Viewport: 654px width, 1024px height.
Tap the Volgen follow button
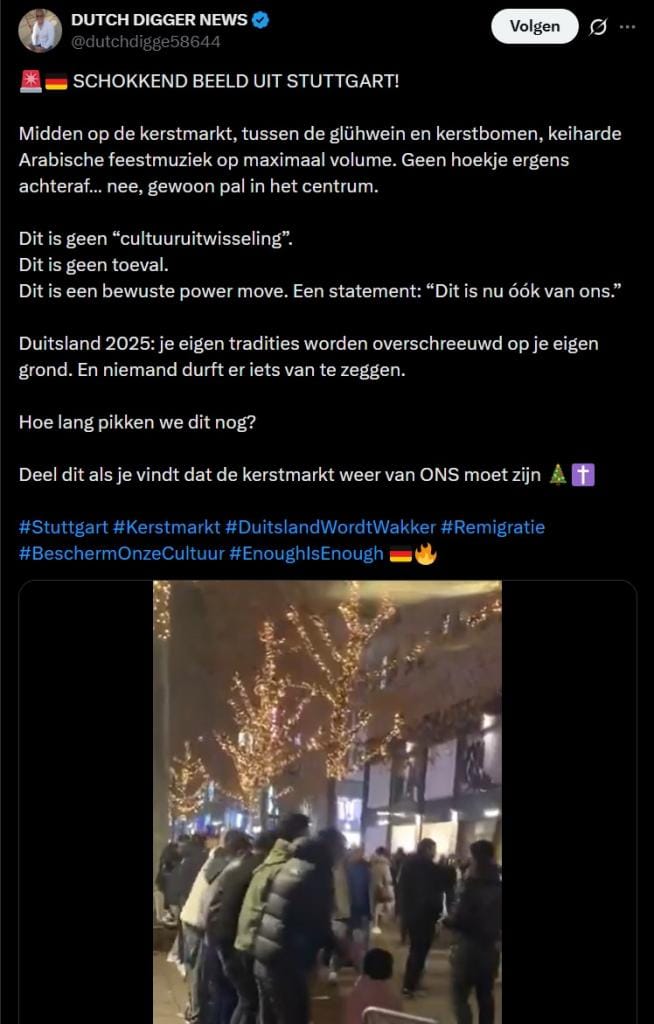point(534,27)
